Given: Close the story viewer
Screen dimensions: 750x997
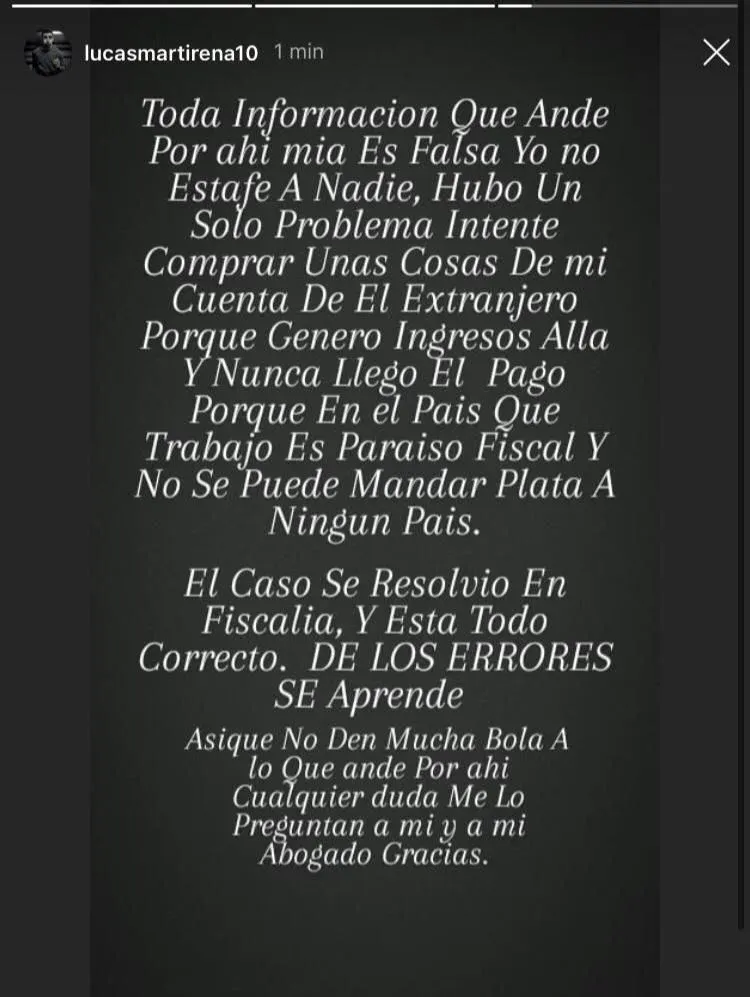Looking at the screenshot, I should click(716, 52).
